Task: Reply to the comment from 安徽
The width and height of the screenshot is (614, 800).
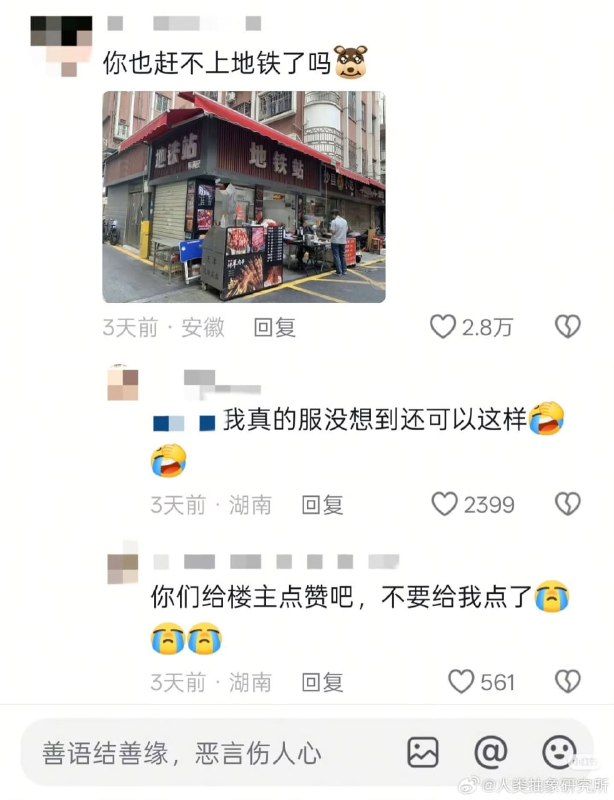Action: (x=274, y=327)
